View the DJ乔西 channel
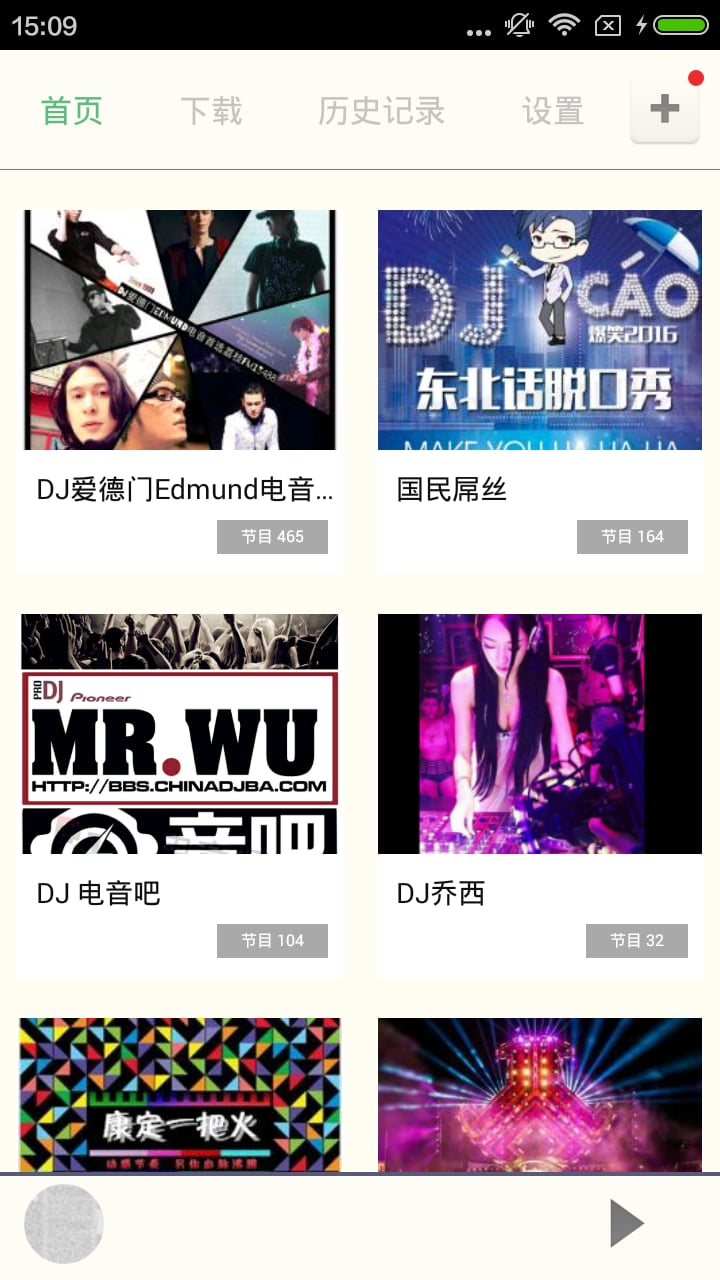The image size is (720, 1280). (x=540, y=794)
